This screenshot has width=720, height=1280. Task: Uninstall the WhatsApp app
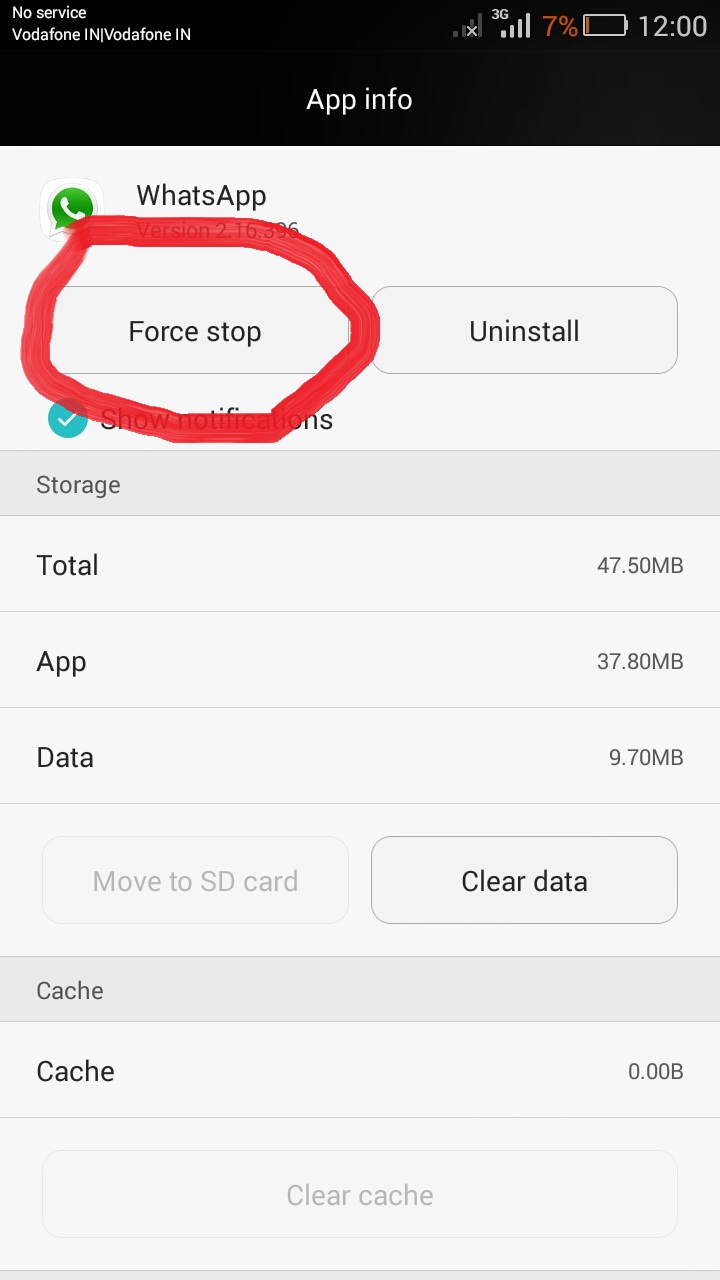coord(524,331)
